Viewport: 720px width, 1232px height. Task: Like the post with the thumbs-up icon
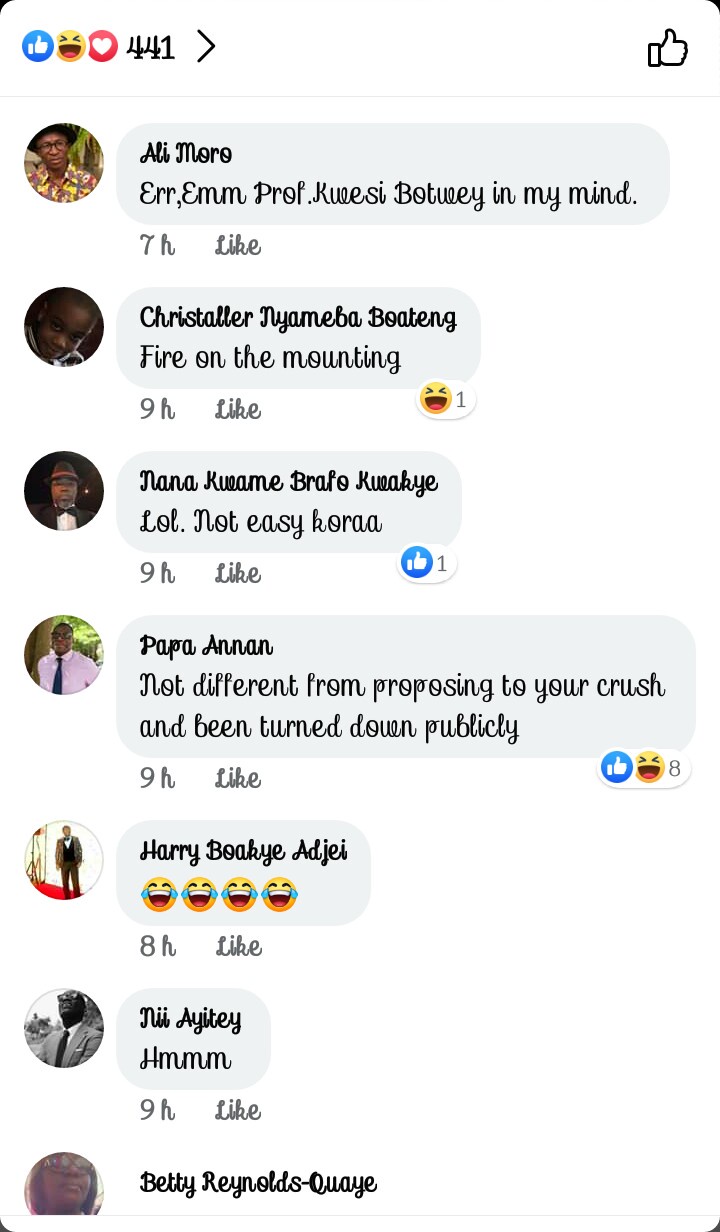click(667, 47)
